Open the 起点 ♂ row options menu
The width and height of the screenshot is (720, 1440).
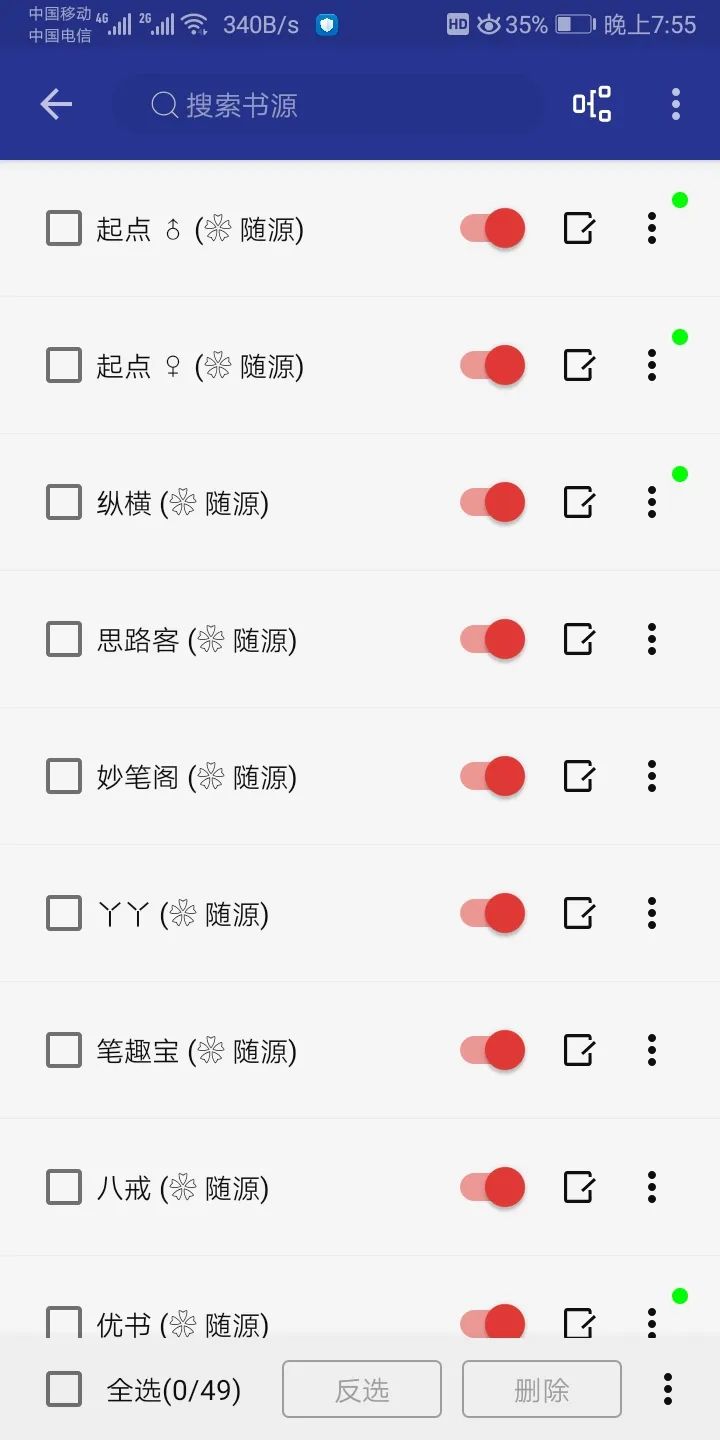tap(651, 228)
